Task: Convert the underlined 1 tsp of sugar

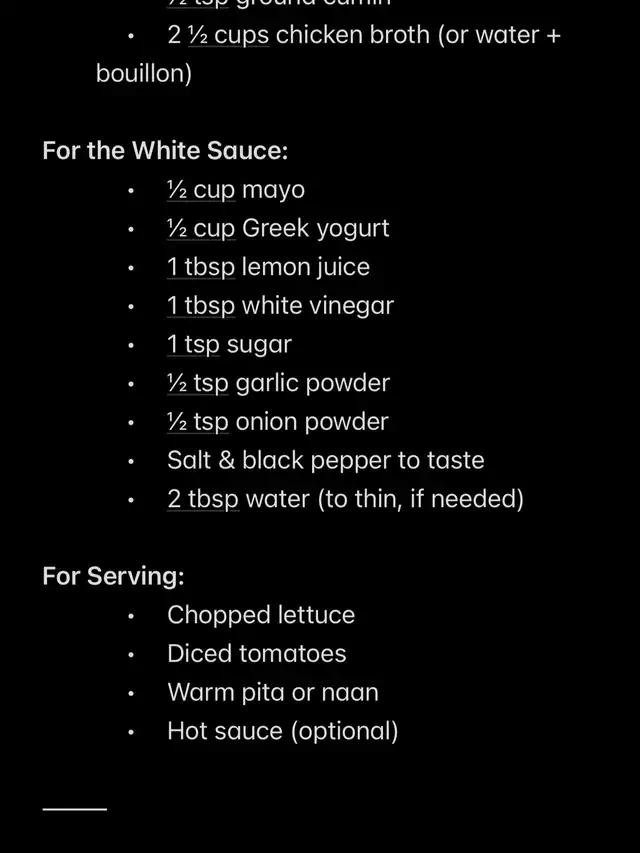Action: click(x=194, y=344)
